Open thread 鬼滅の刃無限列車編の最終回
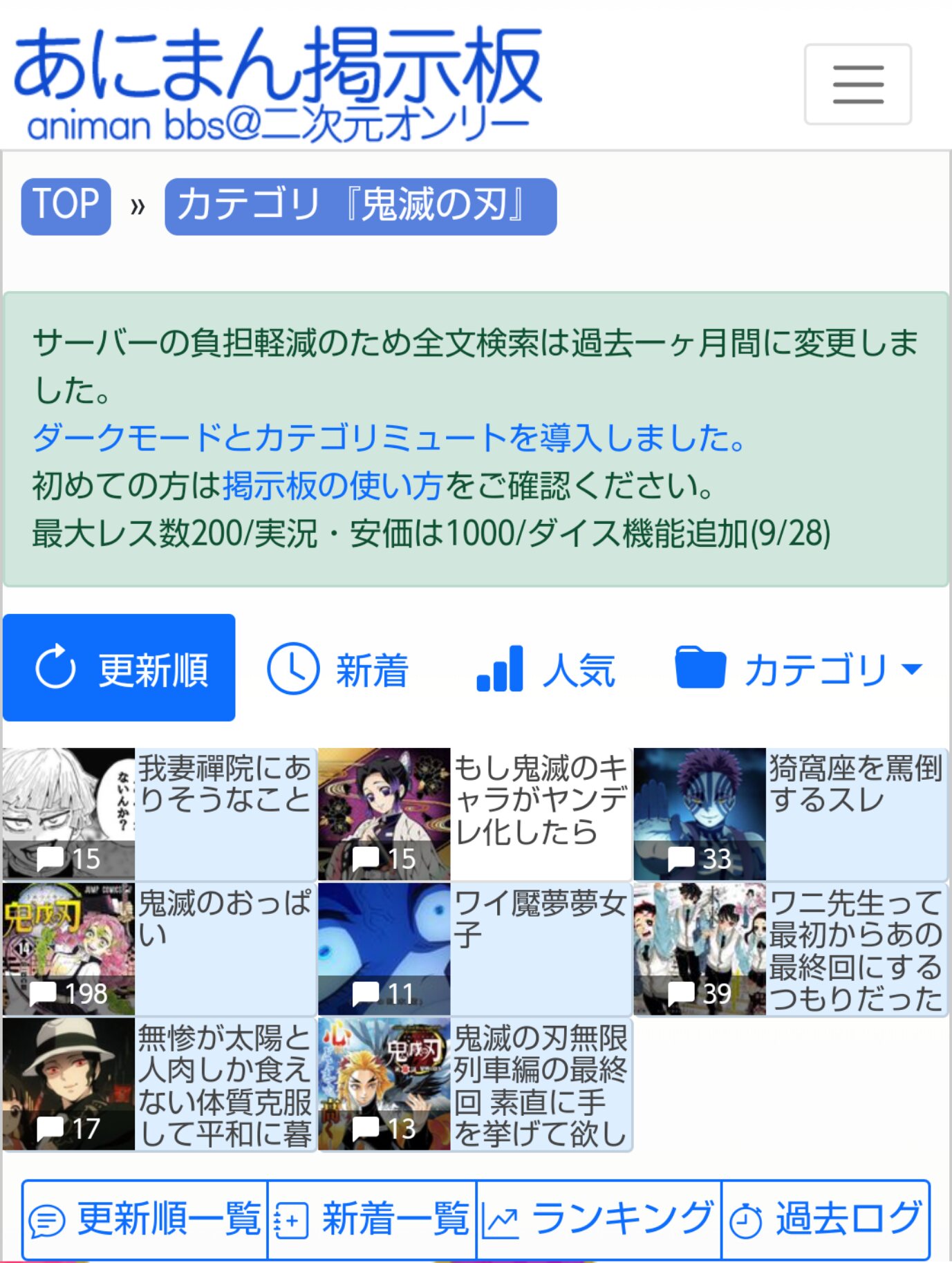Image resolution: width=952 pixels, height=1263 pixels. [475, 1084]
